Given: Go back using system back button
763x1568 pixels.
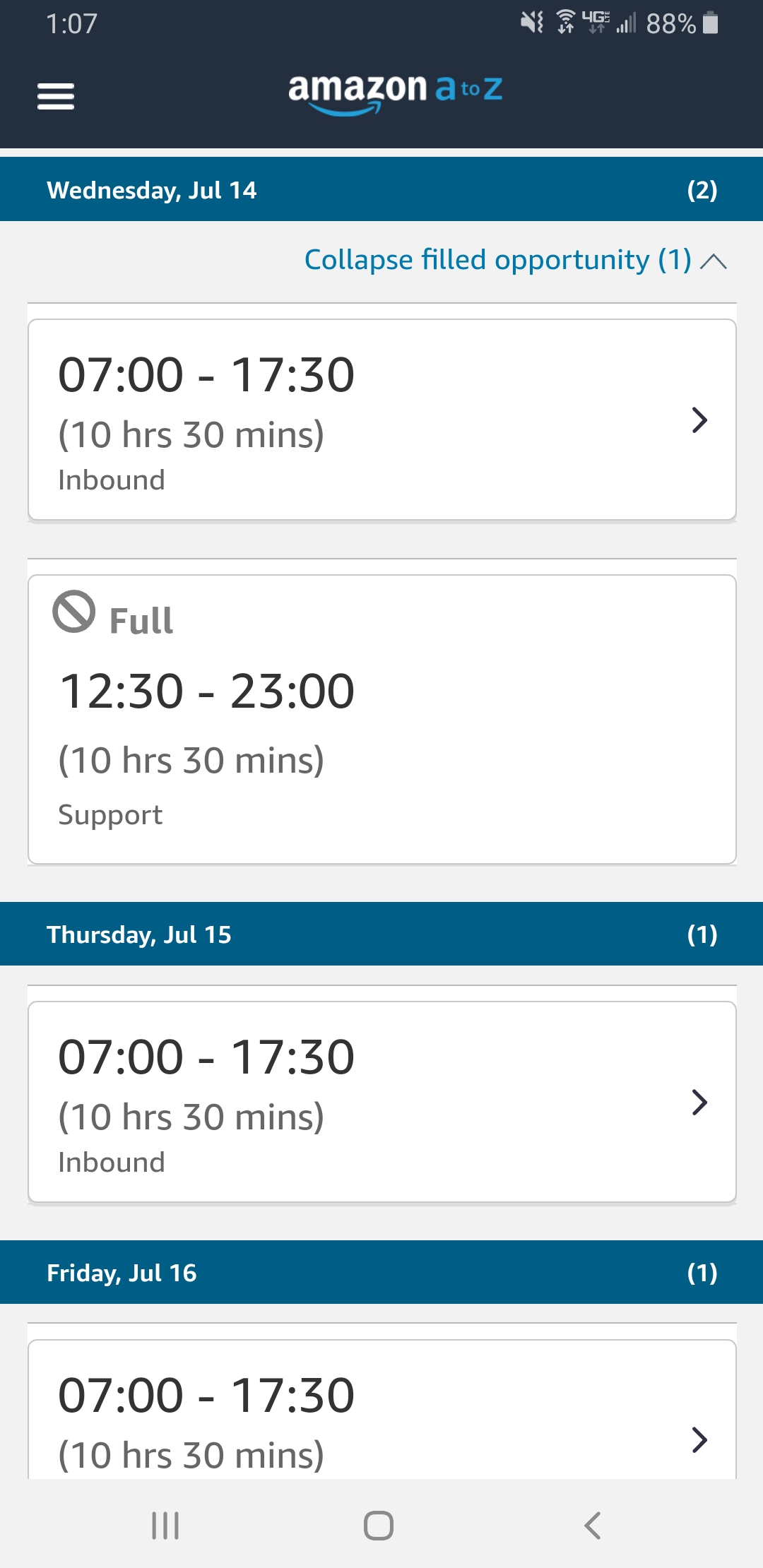Looking at the screenshot, I should 592,1526.
